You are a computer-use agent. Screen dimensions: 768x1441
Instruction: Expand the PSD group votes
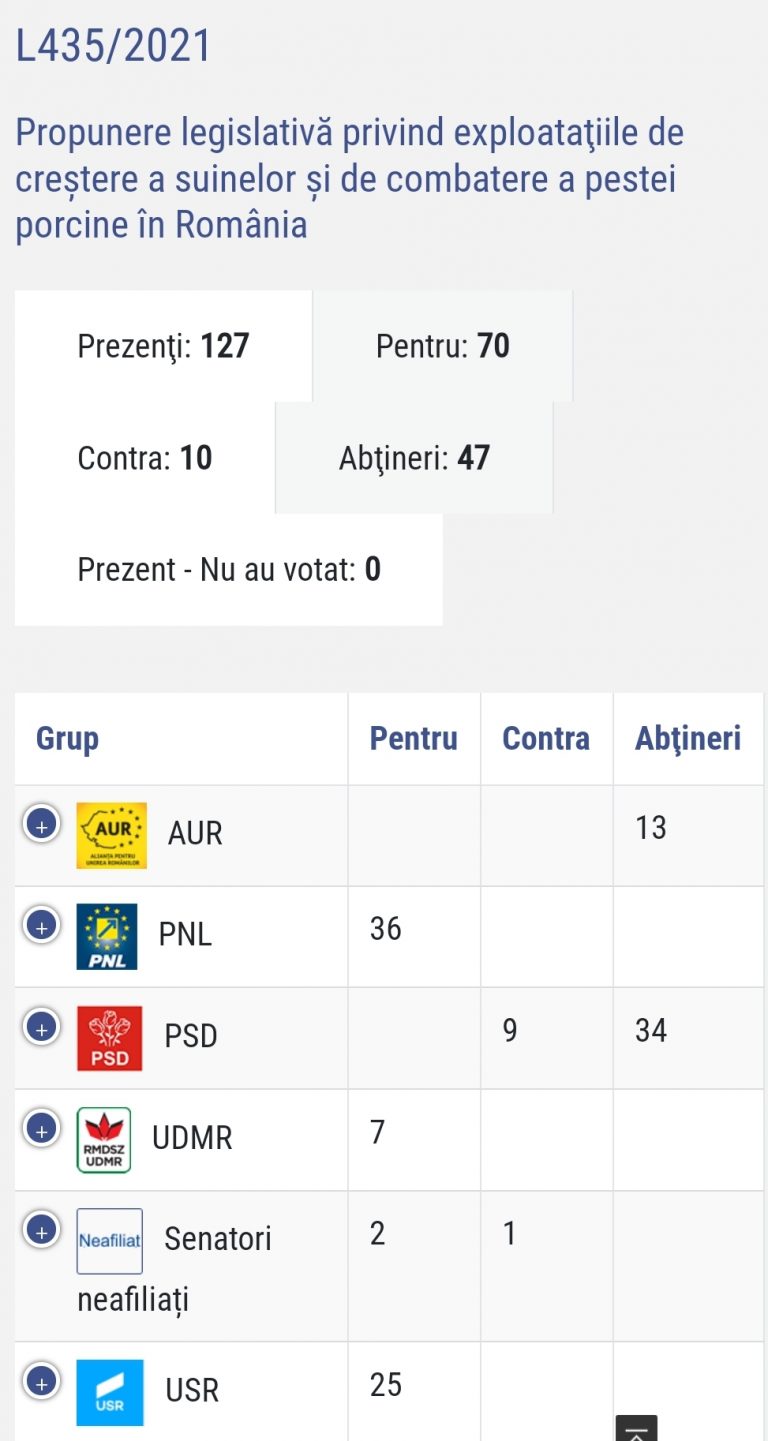(x=41, y=1028)
